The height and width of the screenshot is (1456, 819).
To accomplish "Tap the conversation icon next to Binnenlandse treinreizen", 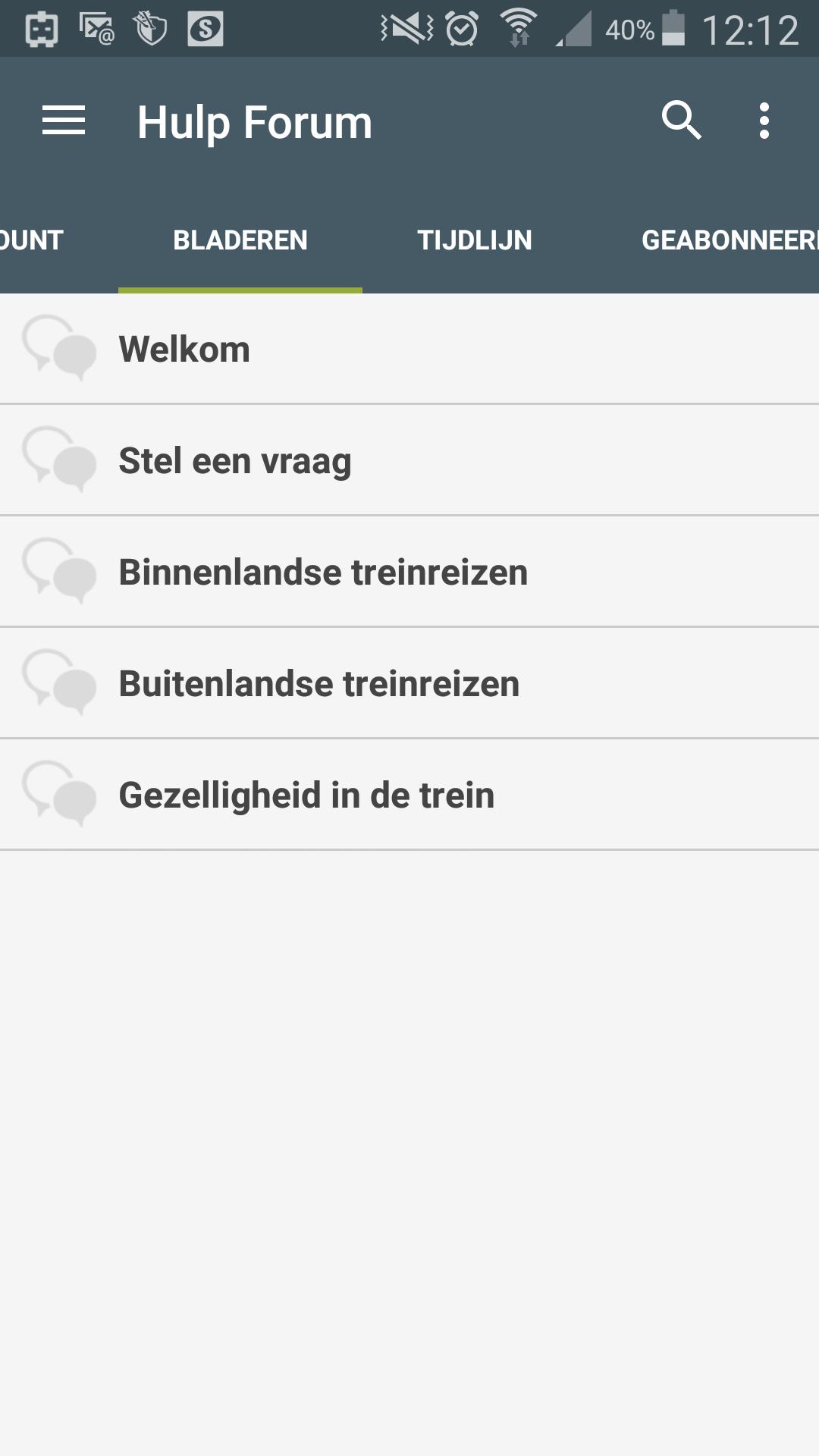I will [61, 572].
